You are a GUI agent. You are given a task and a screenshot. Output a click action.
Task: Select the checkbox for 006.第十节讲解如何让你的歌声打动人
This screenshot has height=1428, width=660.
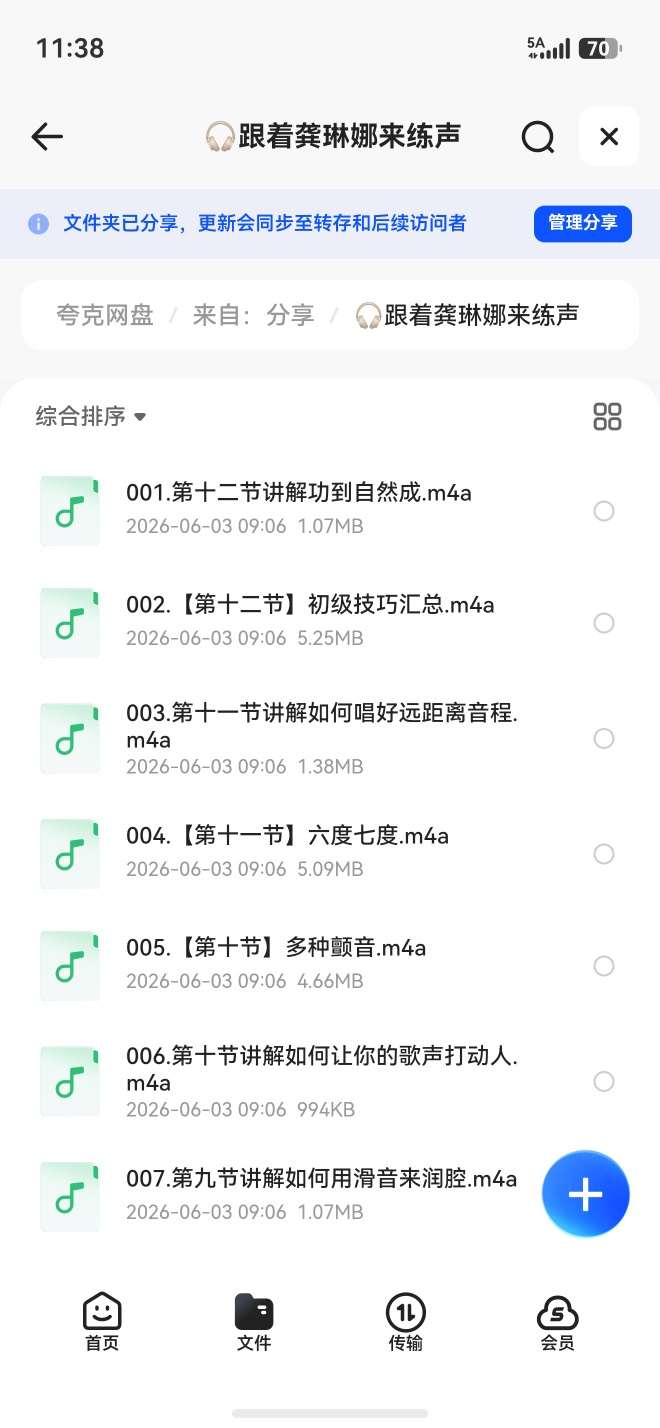pyautogui.click(x=604, y=1081)
